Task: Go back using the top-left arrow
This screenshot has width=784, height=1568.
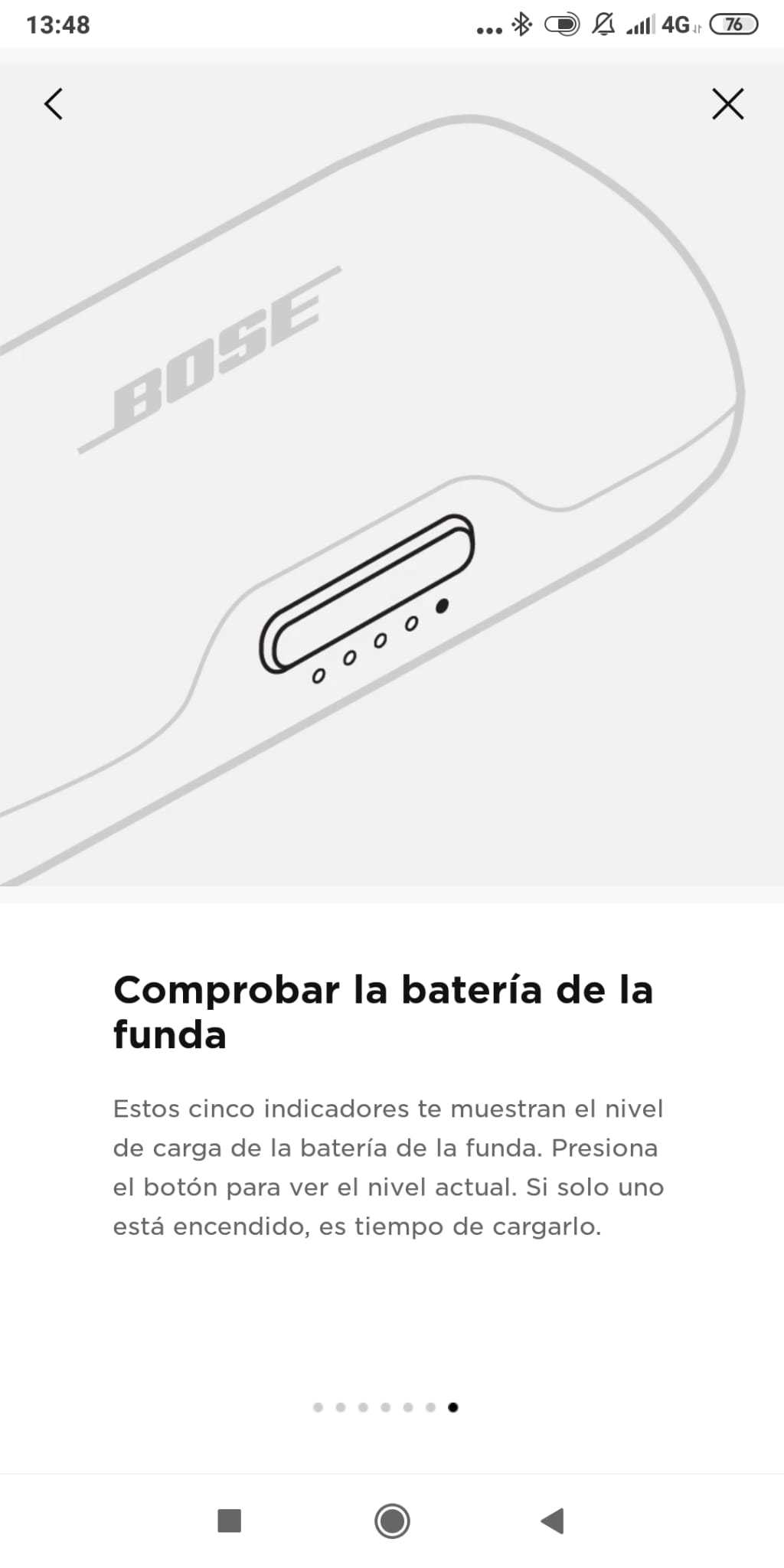Action: pos(53,104)
